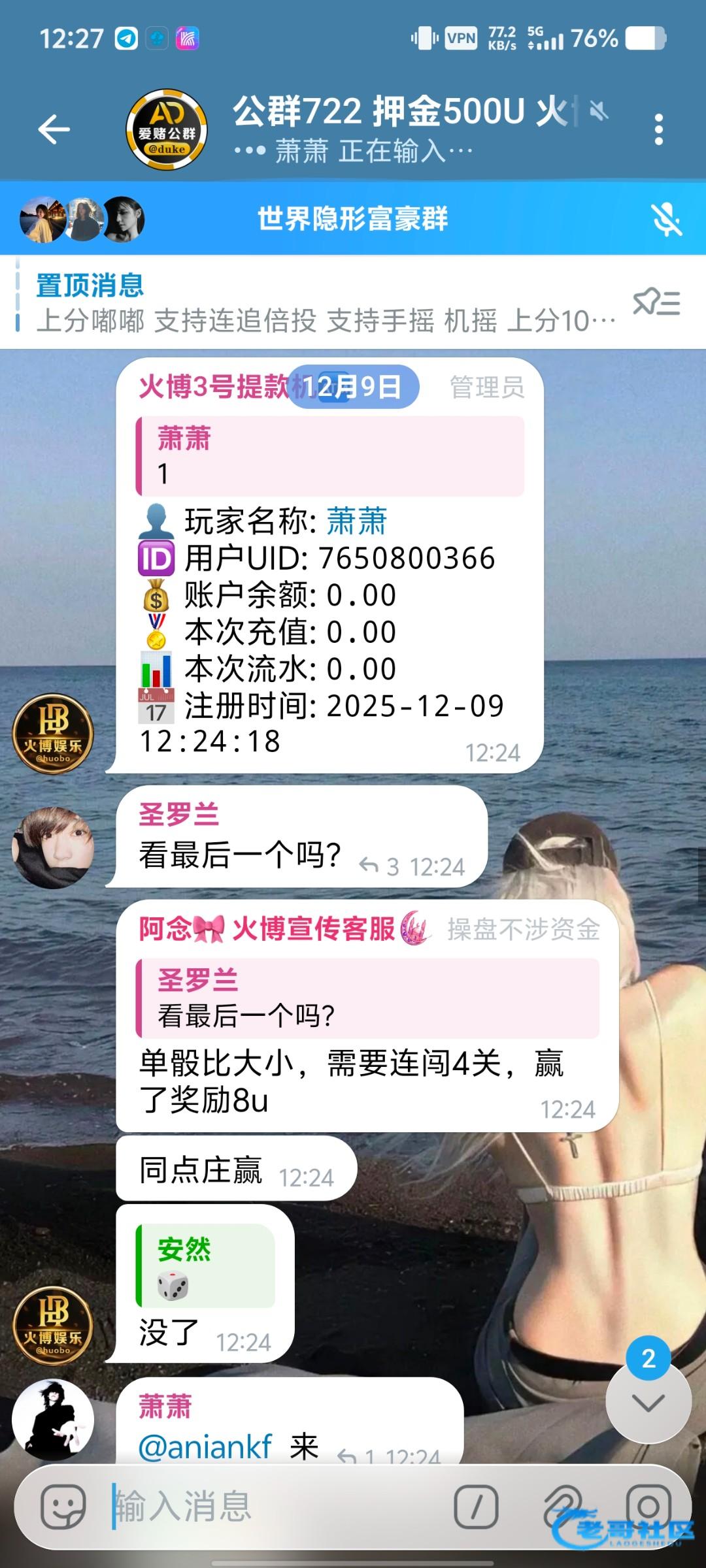706x1568 pixels.
Task: Open the @aniankf mention
Action: pyautogui.click(x=205, y=1446)
